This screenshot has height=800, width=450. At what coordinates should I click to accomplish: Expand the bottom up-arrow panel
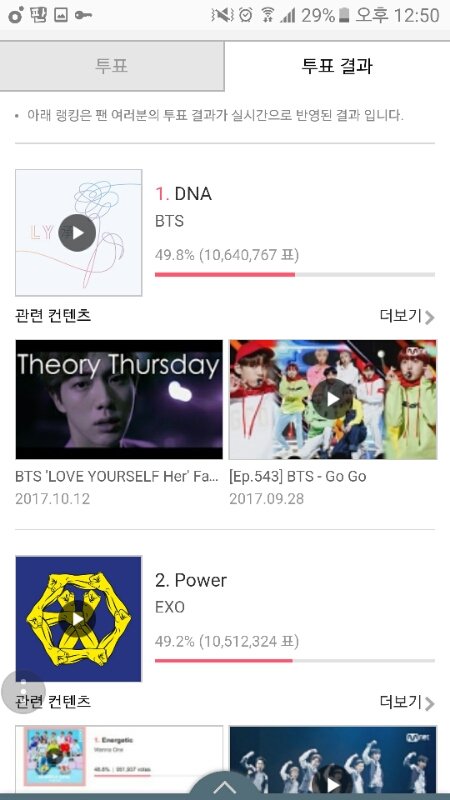pyautogui.click(x=224, y=788)
